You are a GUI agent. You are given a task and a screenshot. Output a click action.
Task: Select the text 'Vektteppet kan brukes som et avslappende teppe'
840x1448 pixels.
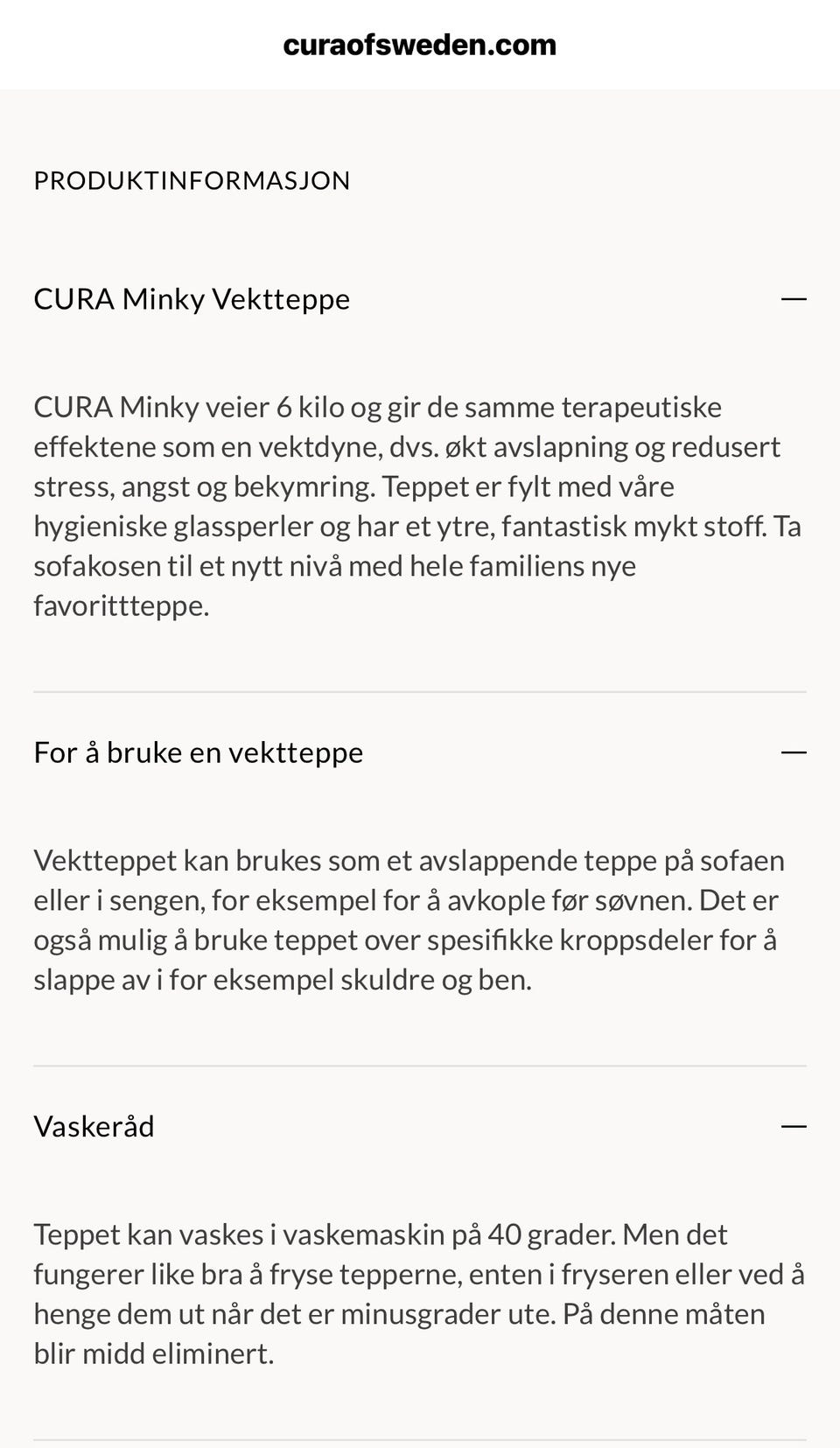[409, 859]
